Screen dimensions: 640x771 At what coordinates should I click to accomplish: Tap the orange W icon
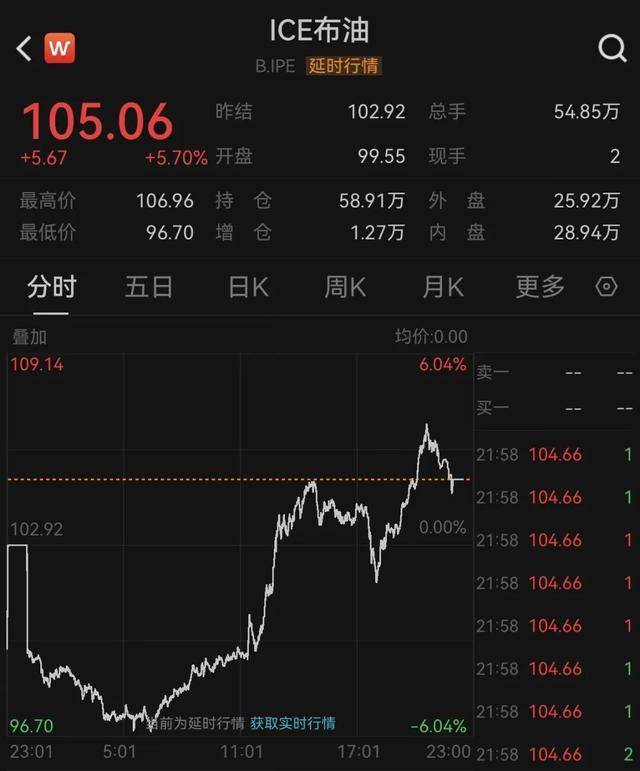pos(60,47)
